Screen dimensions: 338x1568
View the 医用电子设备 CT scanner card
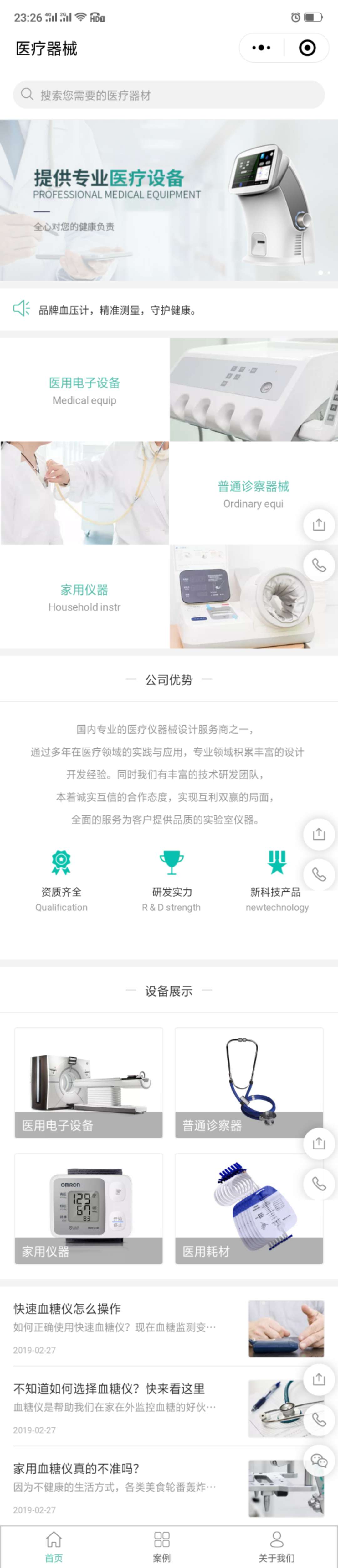click(x=89, y=1083)
